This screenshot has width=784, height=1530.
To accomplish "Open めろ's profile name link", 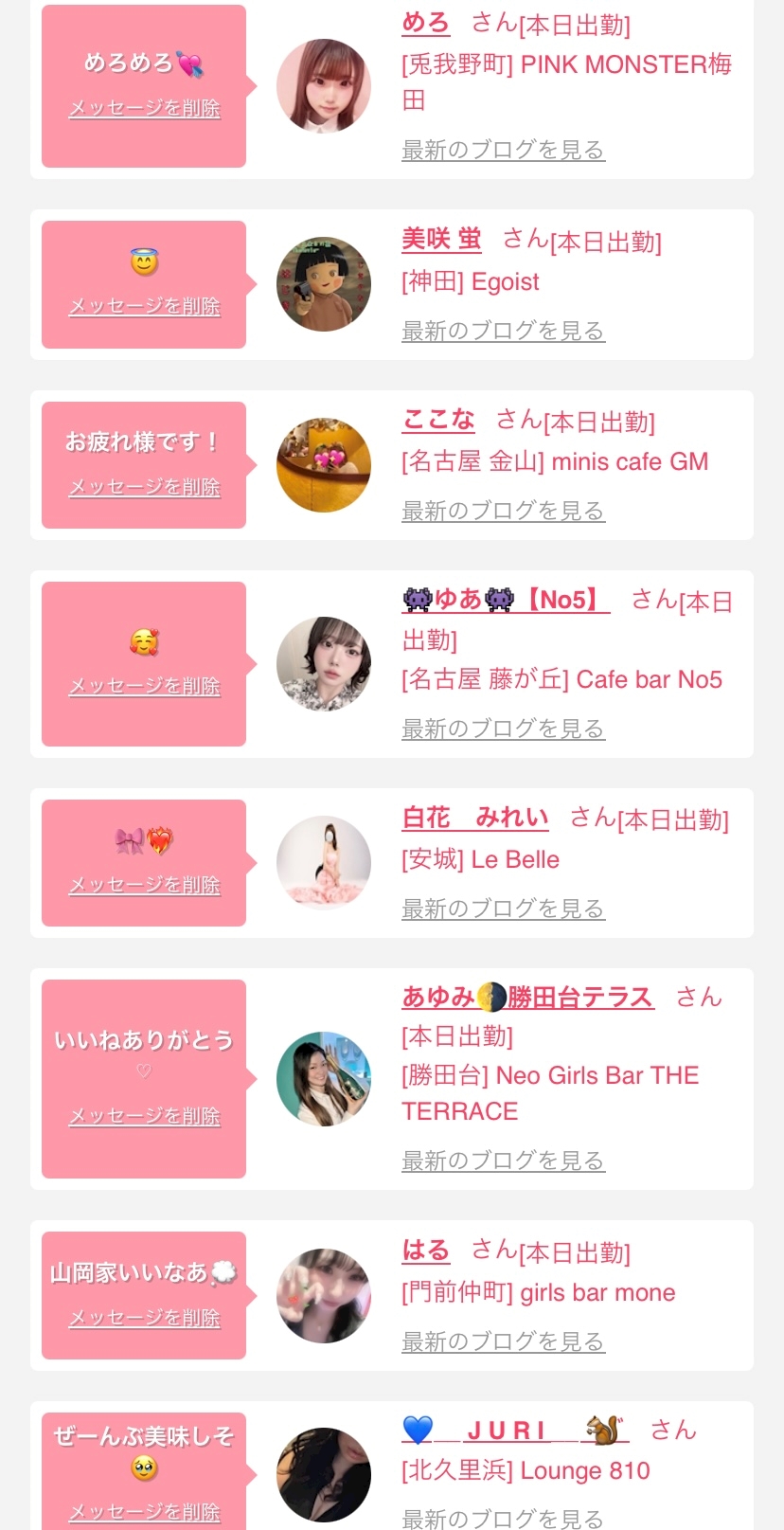I will pos(425,23).
